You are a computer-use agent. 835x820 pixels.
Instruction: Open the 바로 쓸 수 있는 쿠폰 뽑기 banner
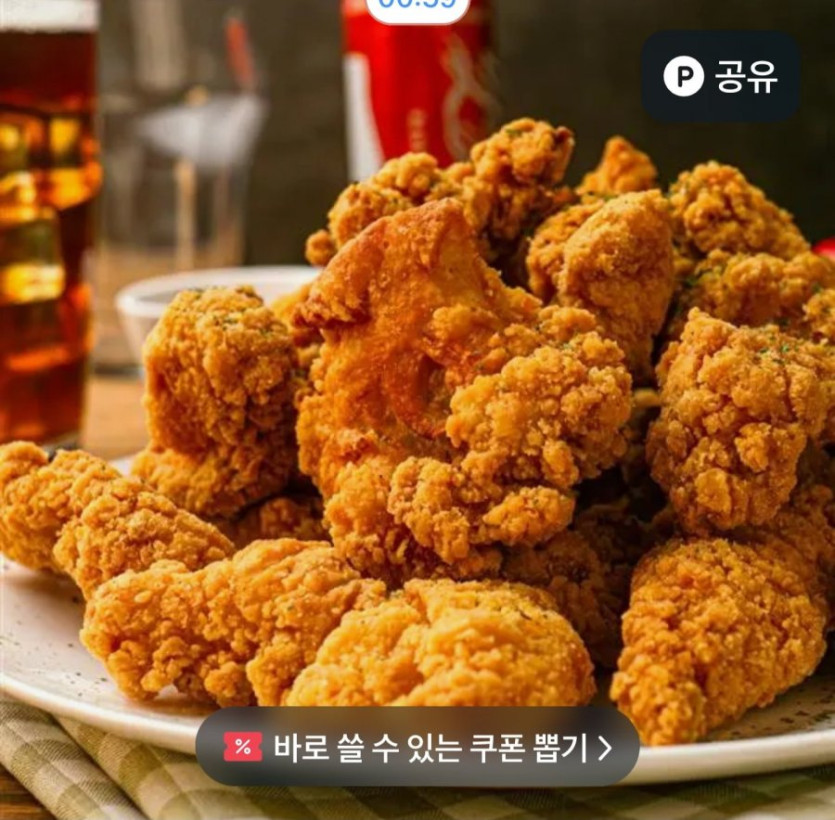point(417,747)
